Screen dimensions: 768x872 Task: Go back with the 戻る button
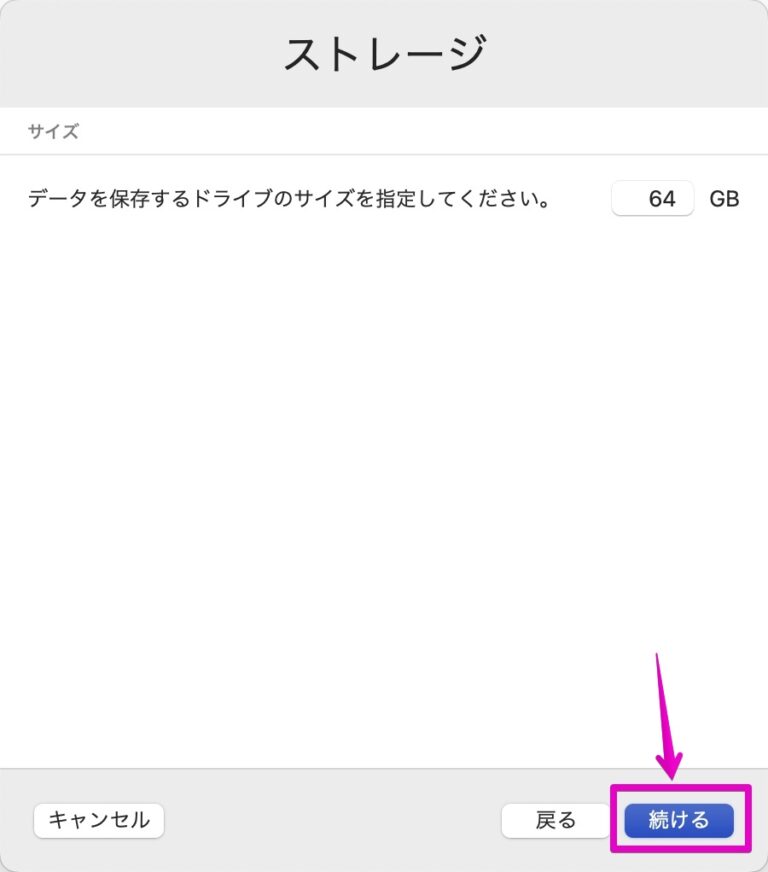click(555, 820)
